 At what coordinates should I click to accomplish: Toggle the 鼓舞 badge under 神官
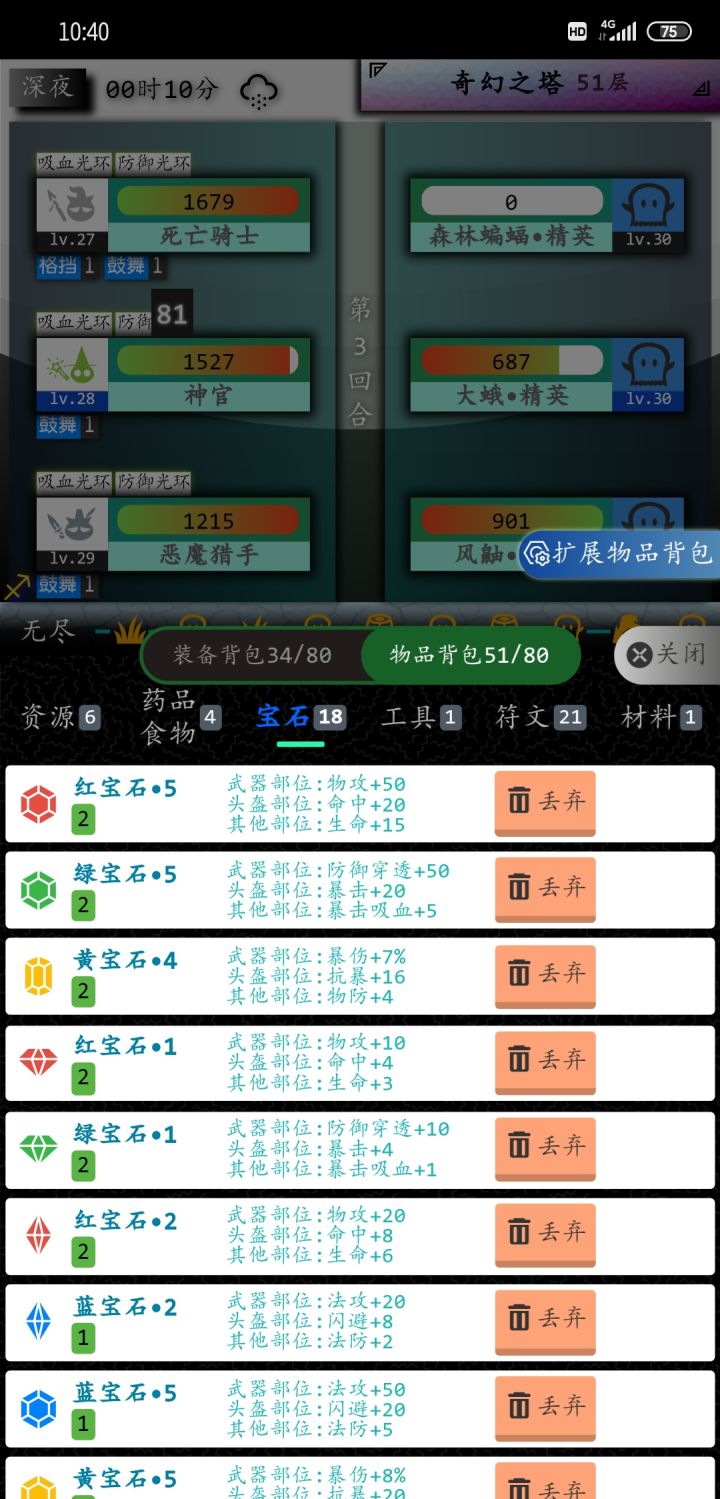[58, 425]
